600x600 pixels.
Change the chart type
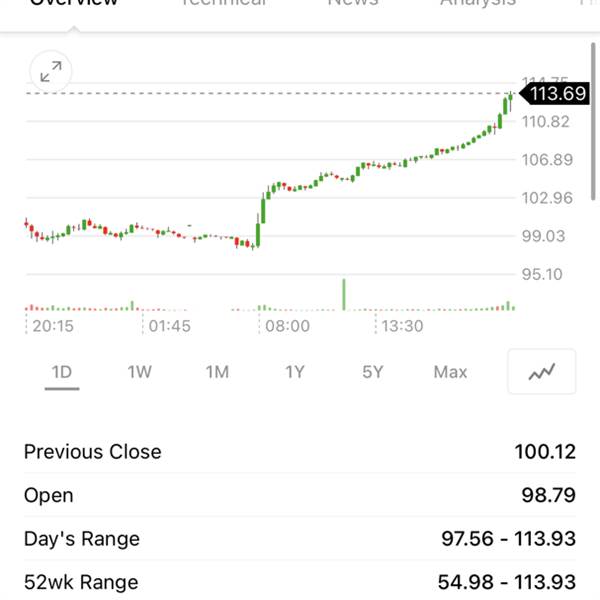pos(541,372)
